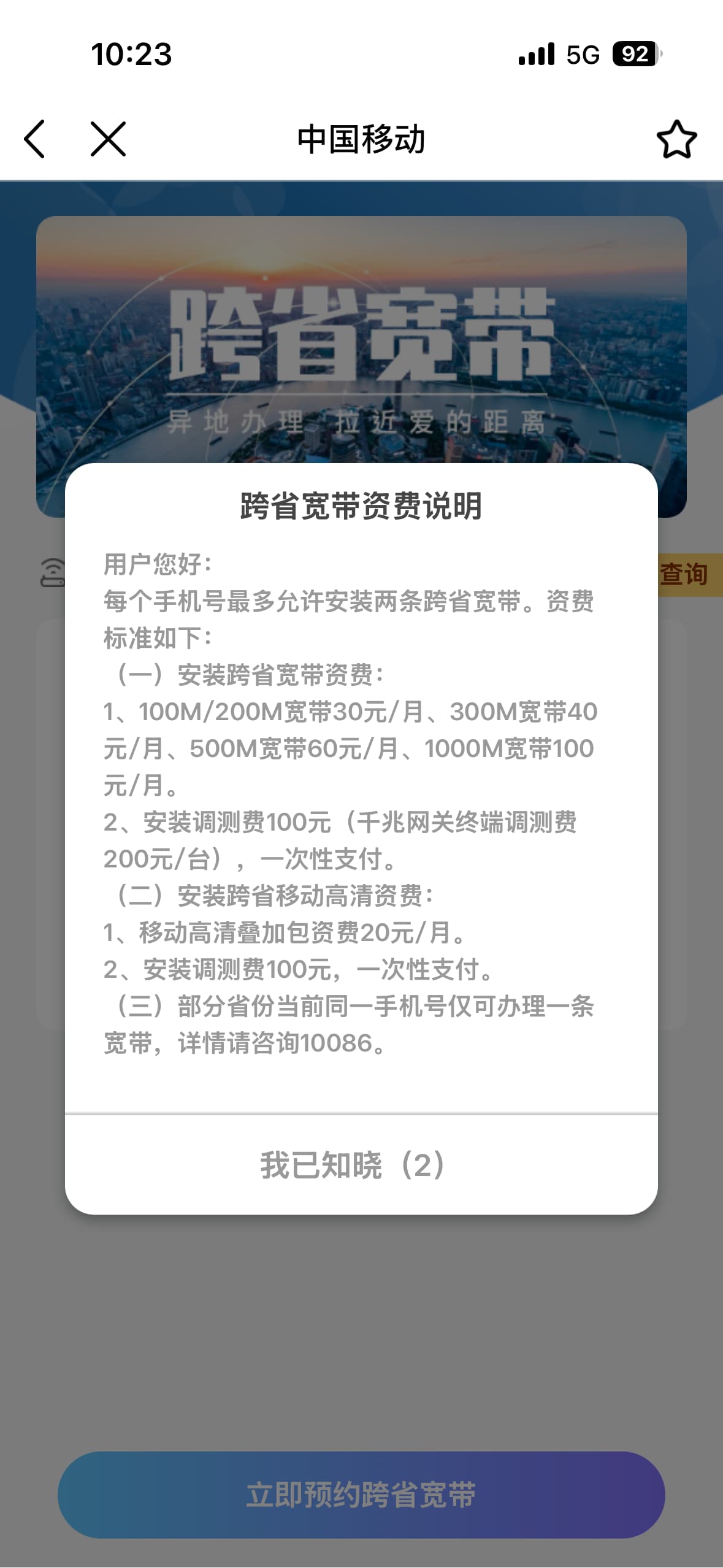Favorite this page with the star icon
This screenshot has height=1568, width=723.
(x=676, y=139)
